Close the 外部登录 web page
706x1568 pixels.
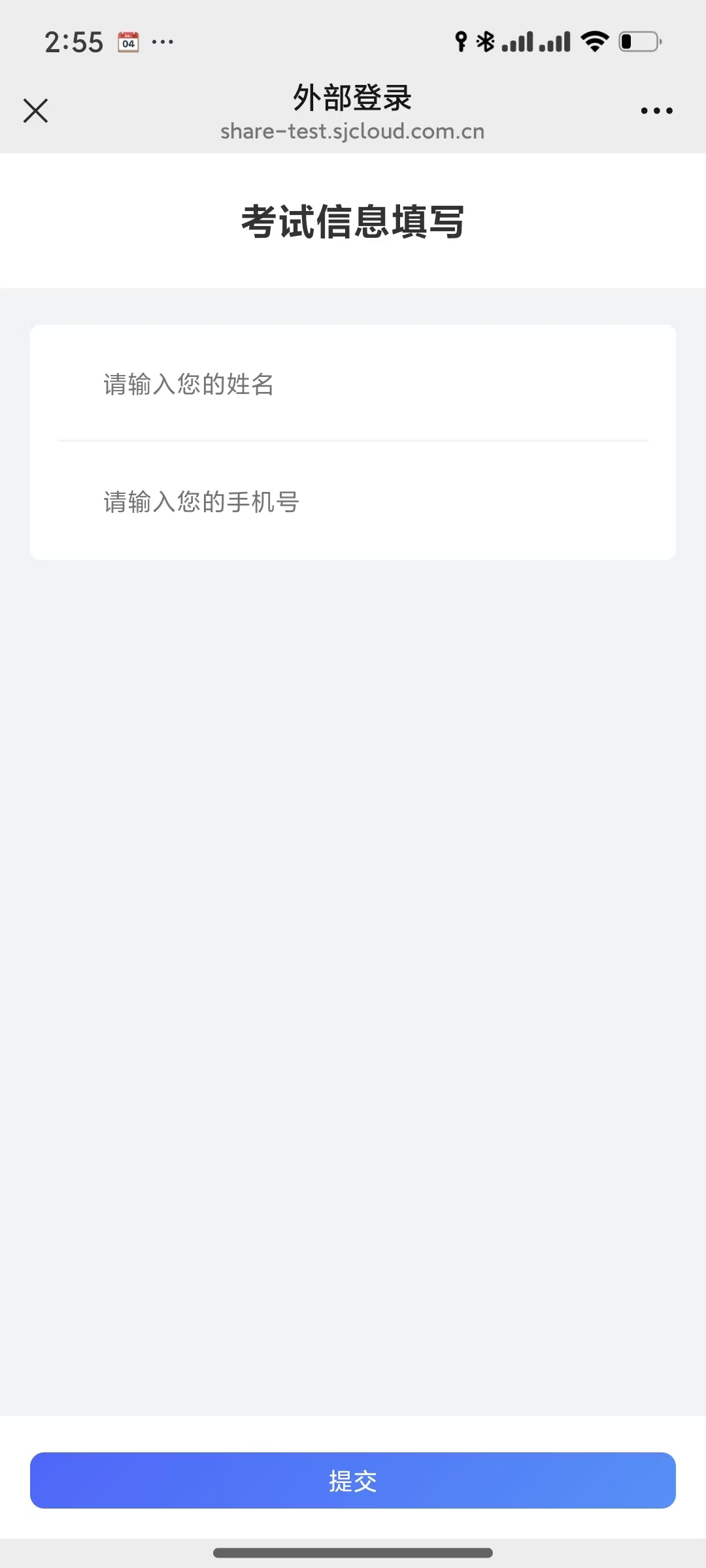click(x=35, y=110)
